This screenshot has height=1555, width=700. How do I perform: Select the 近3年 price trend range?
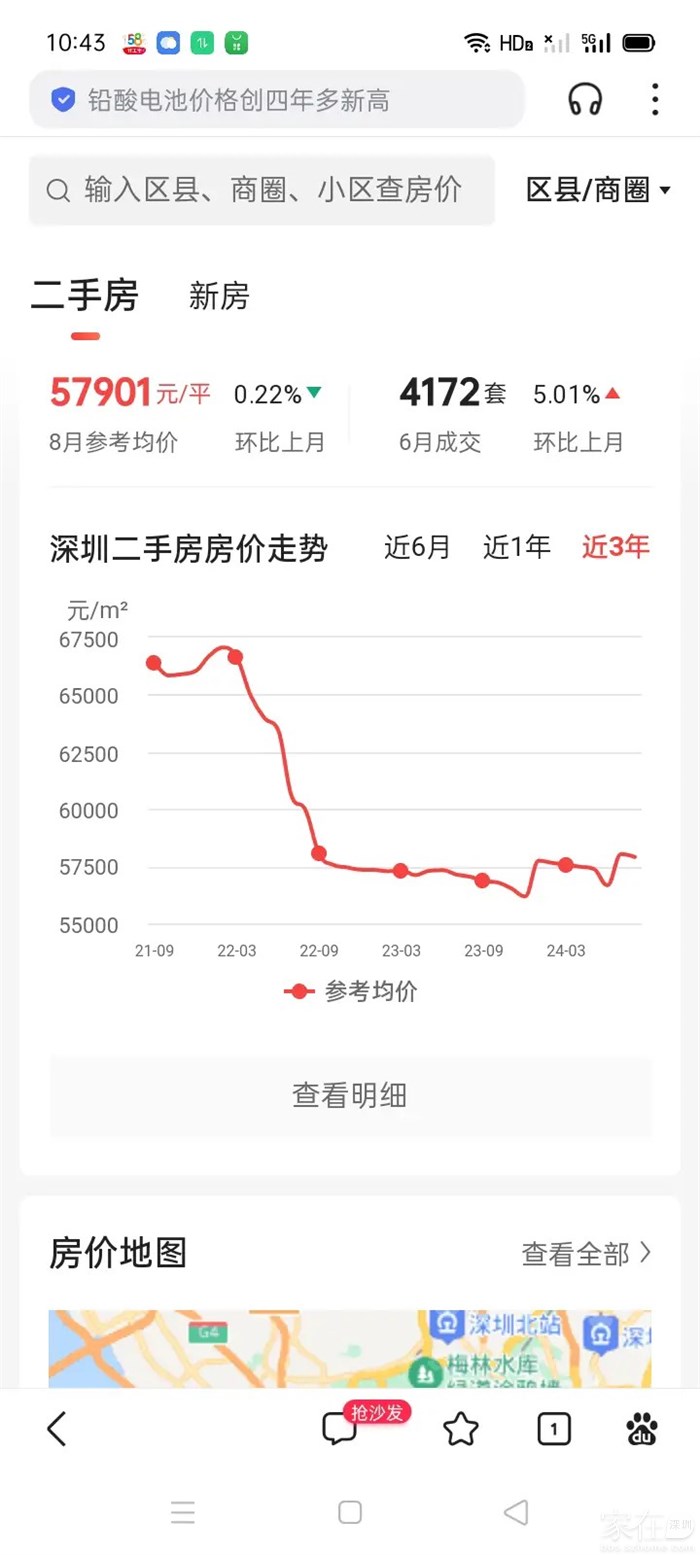[615, 547]
